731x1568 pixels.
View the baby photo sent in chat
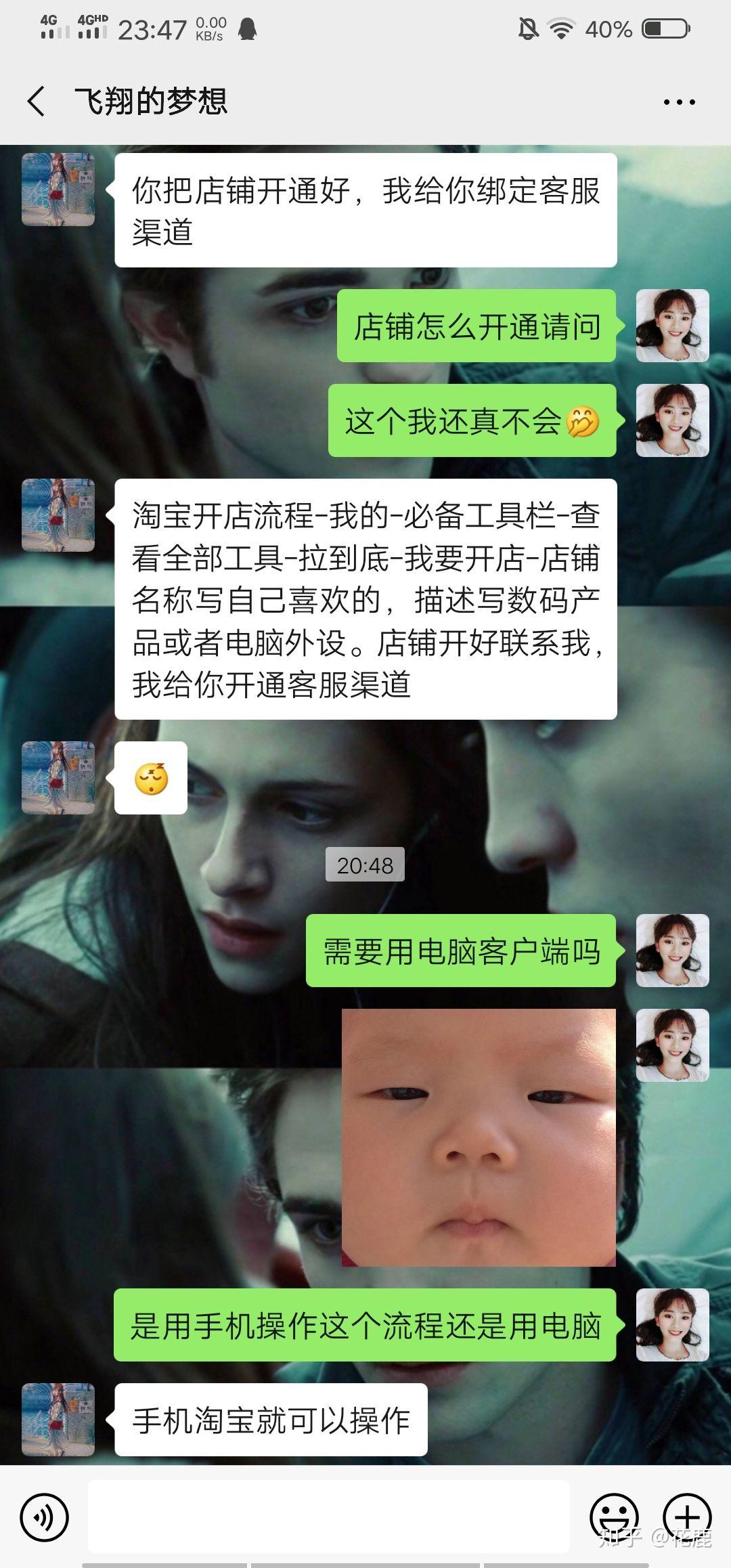[479, 1137]
